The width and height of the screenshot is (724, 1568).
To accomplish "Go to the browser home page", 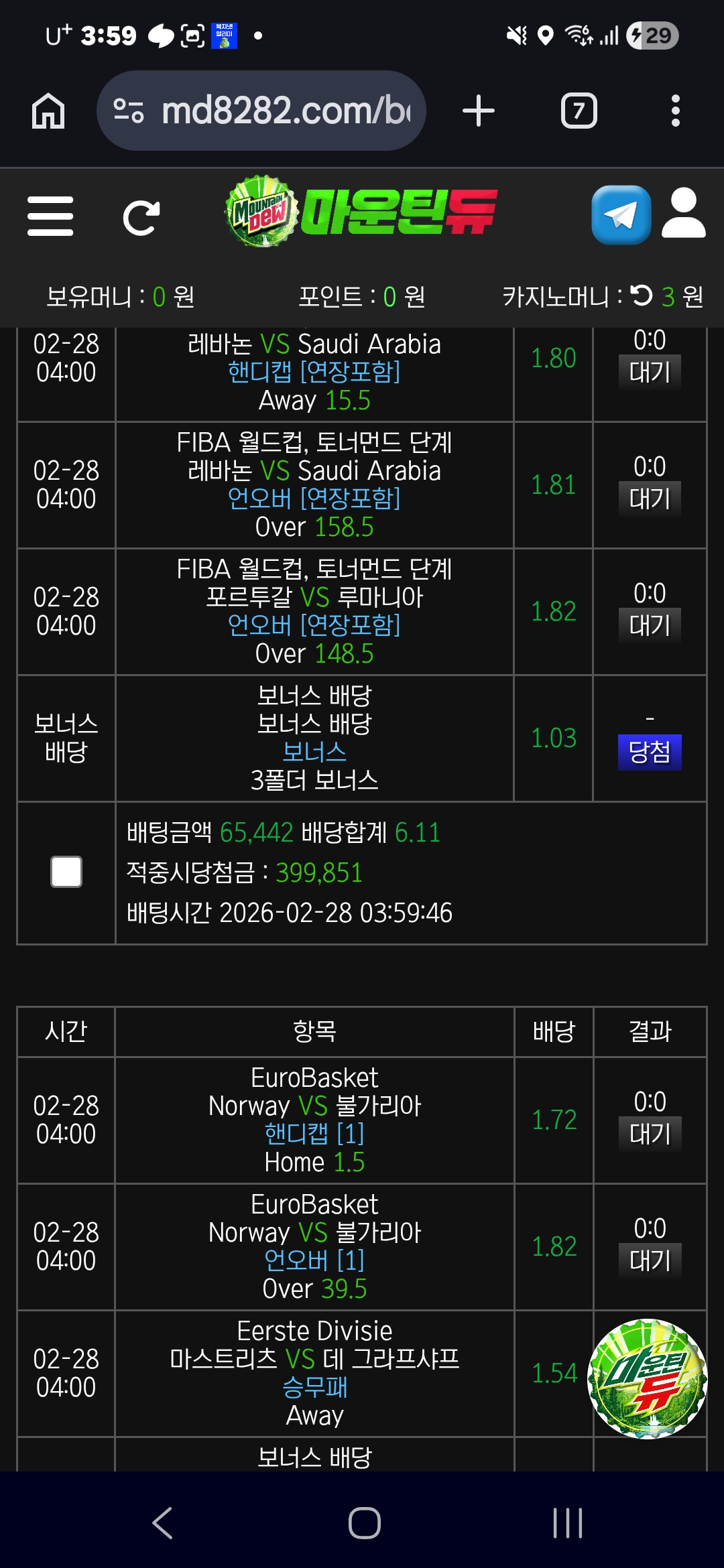I will tap(48, 111).
